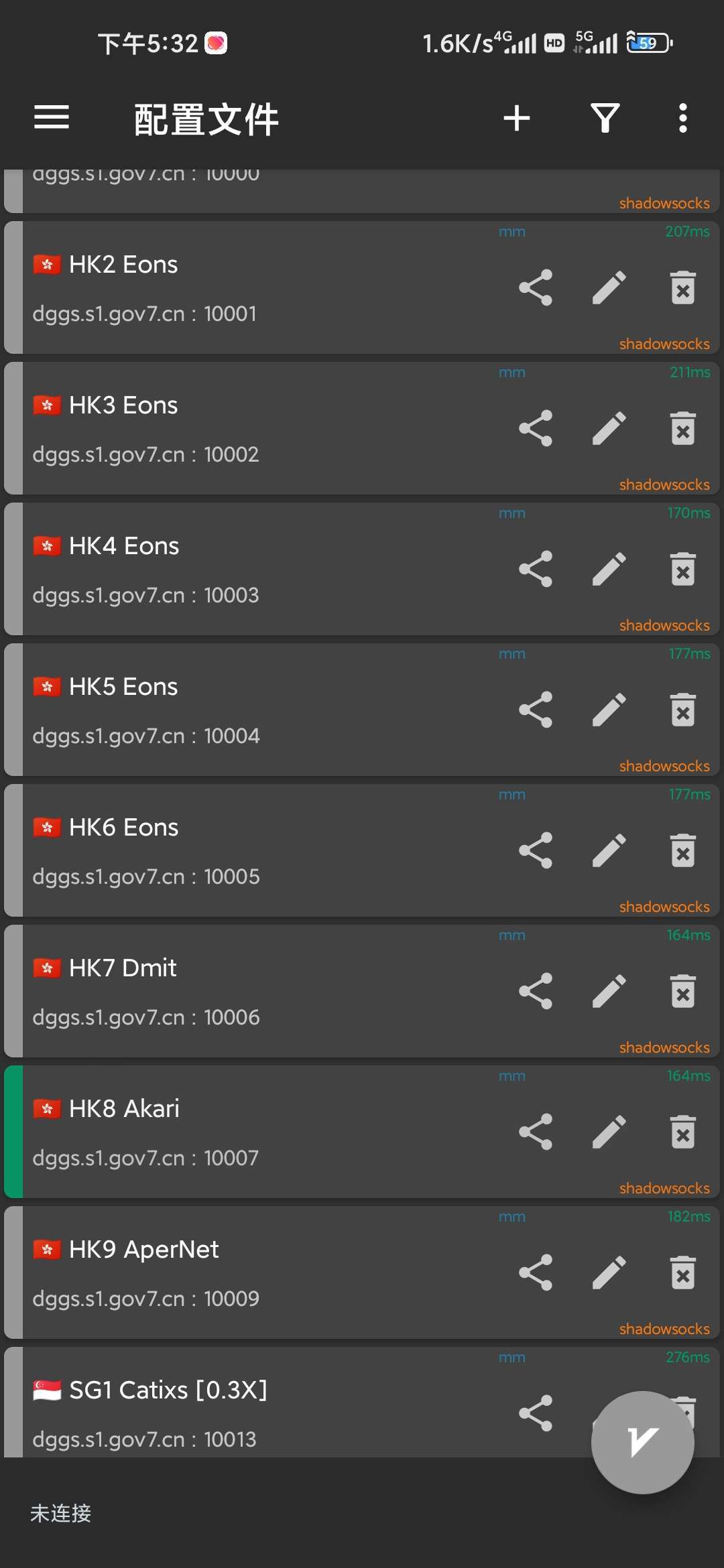Share the HK2 Eons config

point(535,288)
